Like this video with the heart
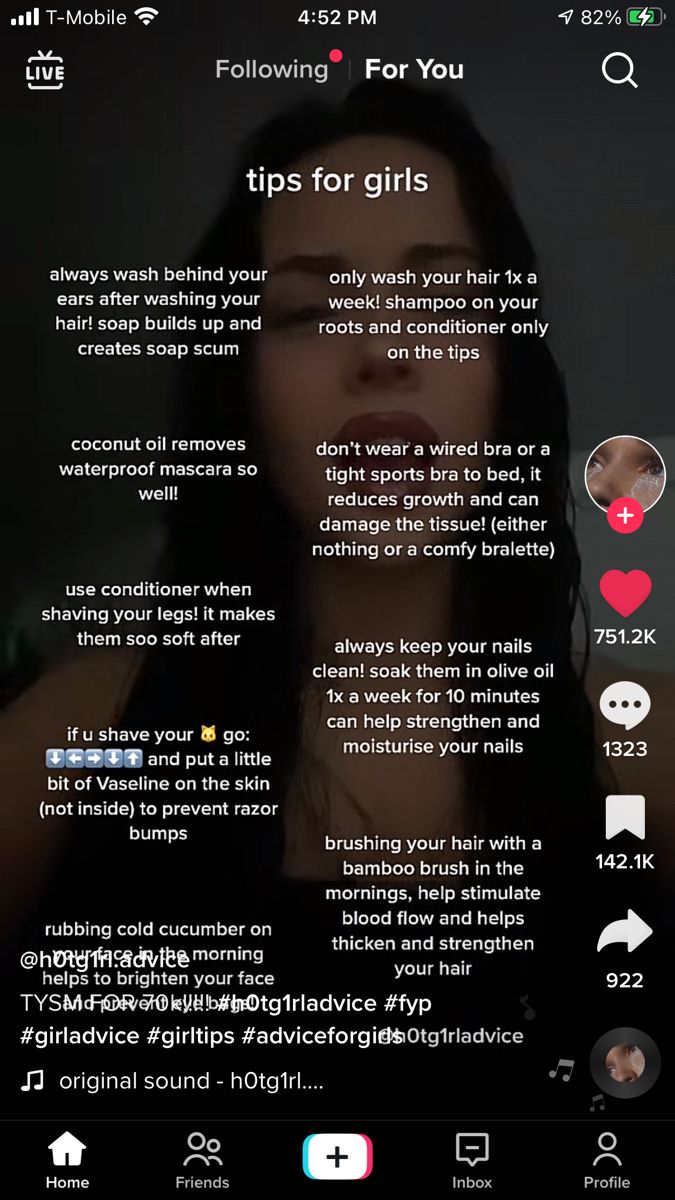This screenshot has width=675, height=1200. pos(625,593)
